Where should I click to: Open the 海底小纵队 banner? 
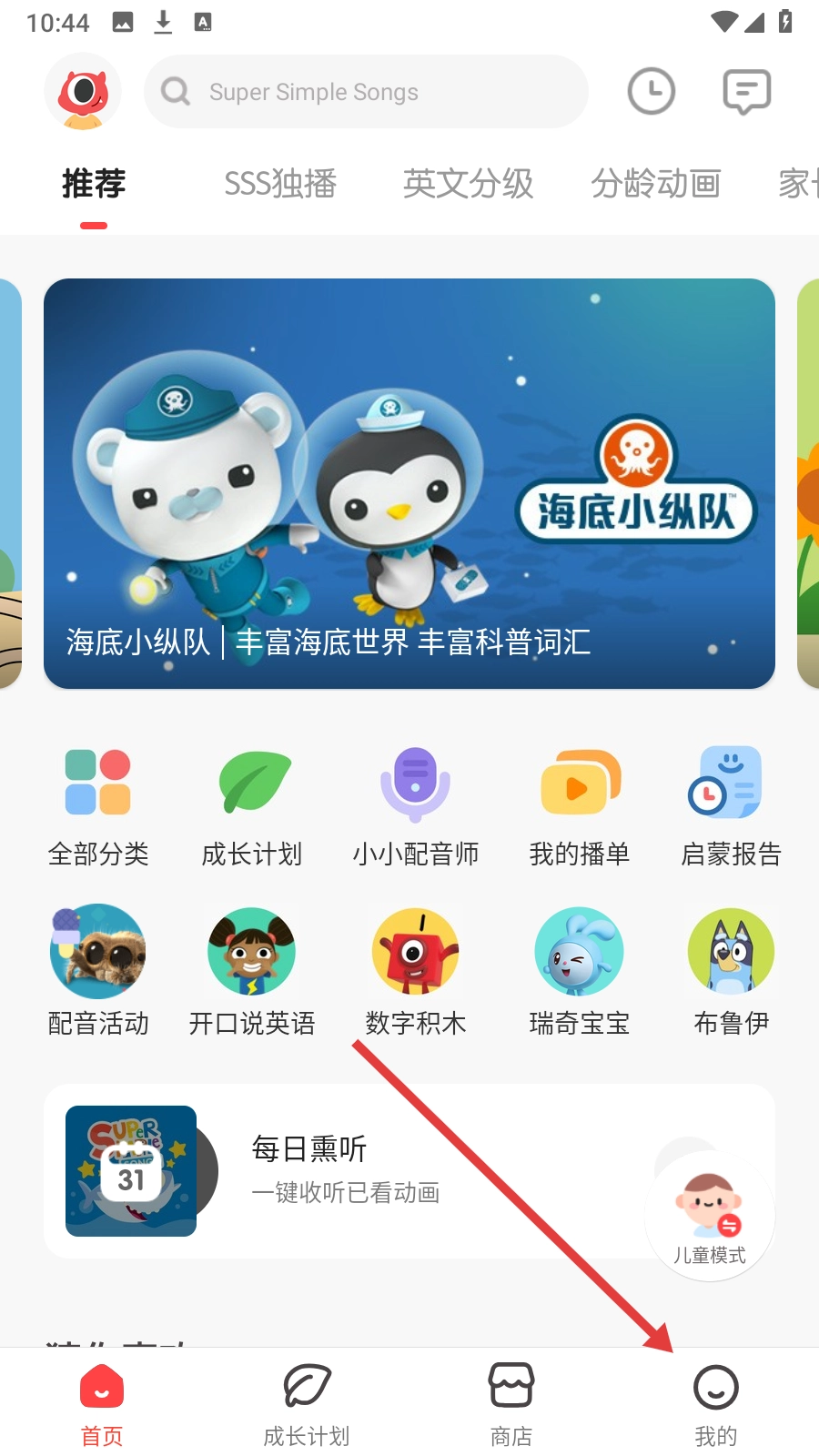point(409,483)
